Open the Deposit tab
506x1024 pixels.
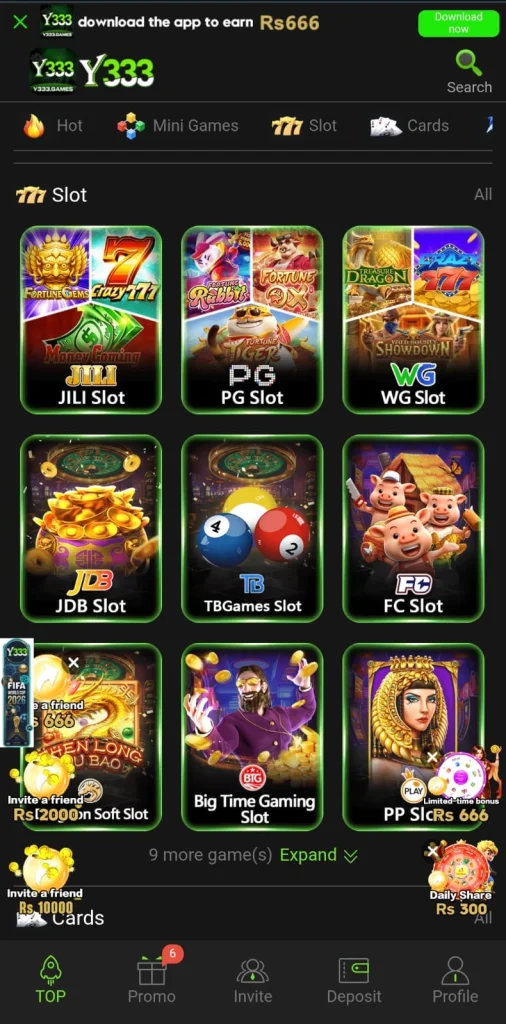354,978
